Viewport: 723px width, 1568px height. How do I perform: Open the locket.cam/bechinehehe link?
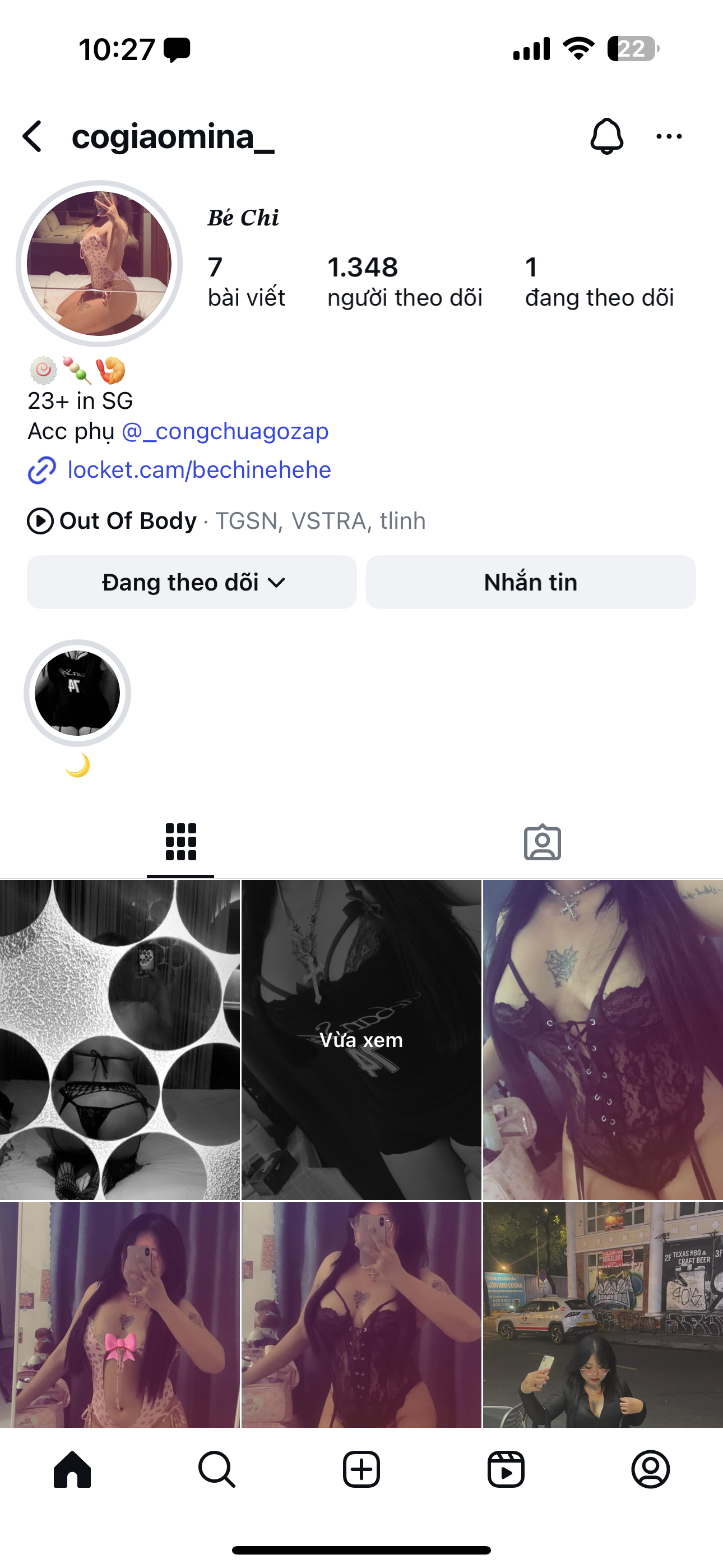199,470
